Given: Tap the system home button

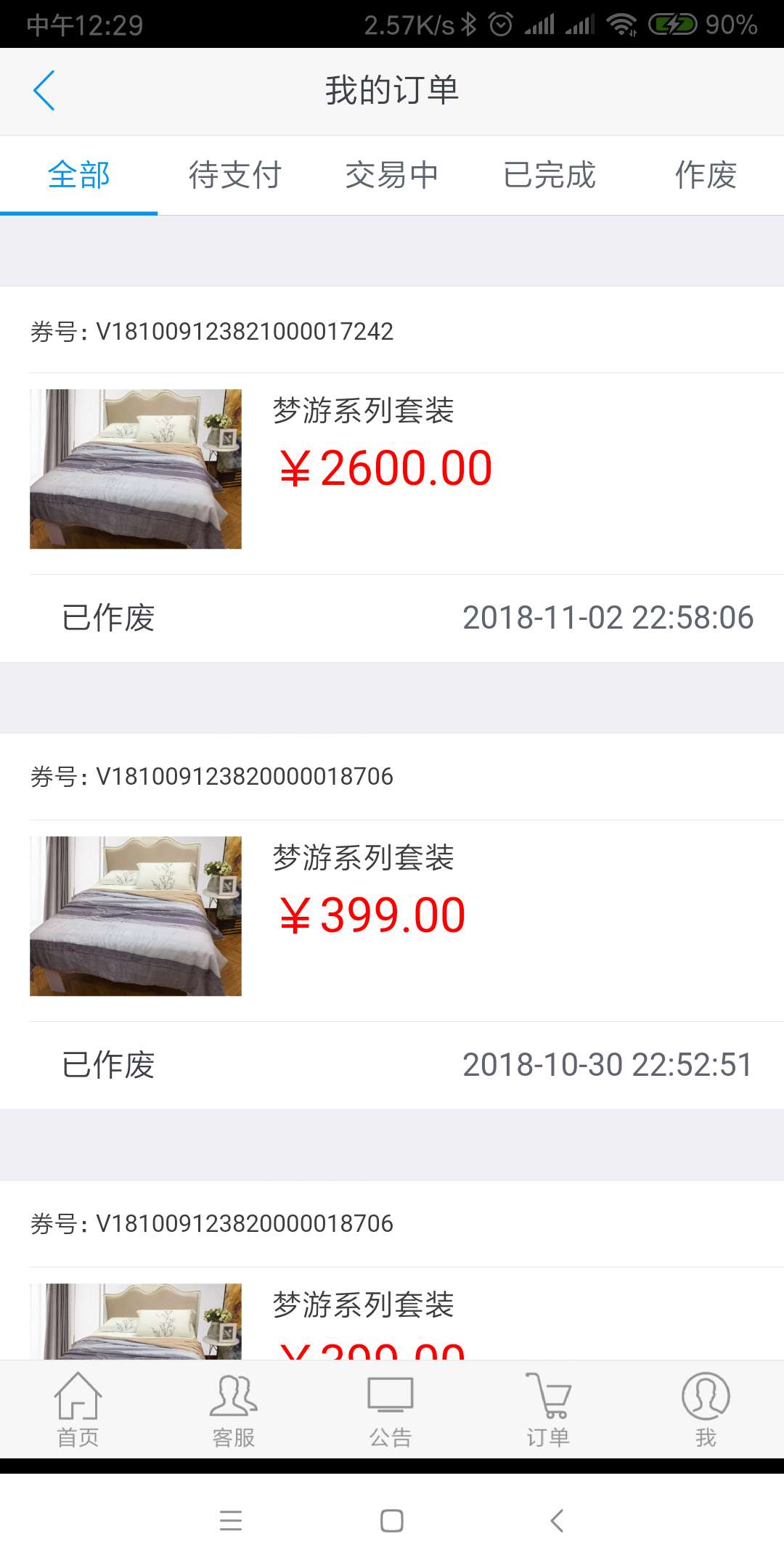Looking at the screenshot, I should 392,1520.
